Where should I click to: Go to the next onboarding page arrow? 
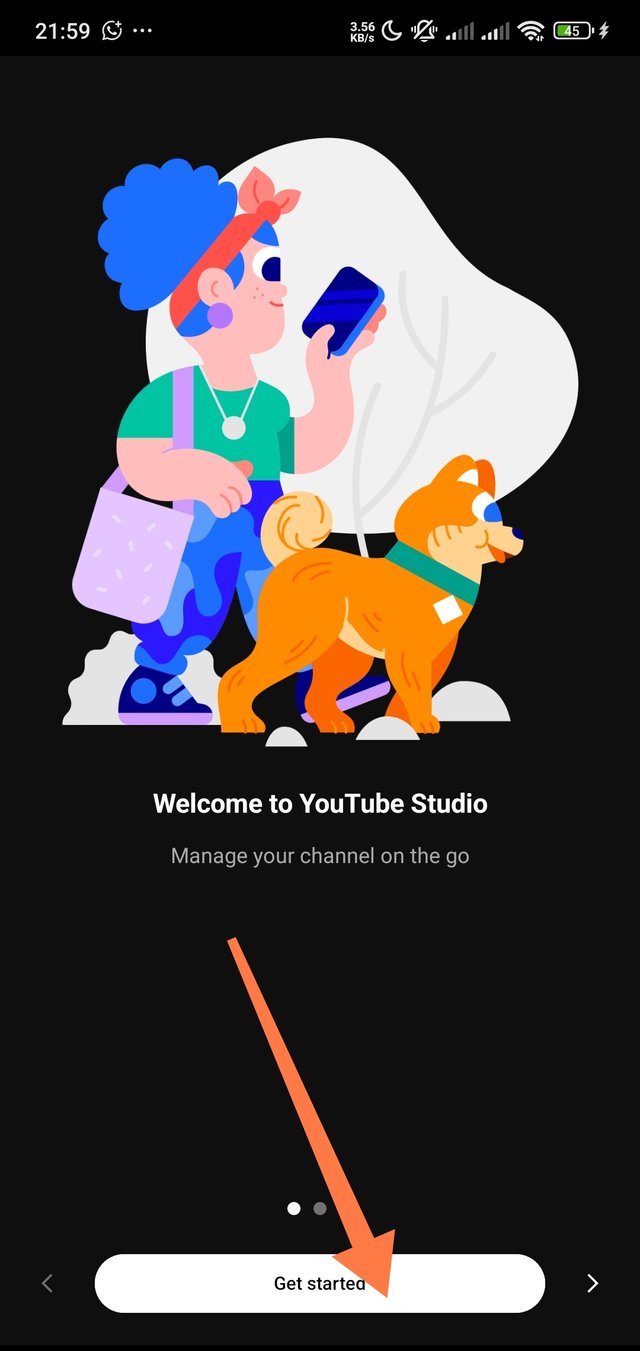point(592,1283)
